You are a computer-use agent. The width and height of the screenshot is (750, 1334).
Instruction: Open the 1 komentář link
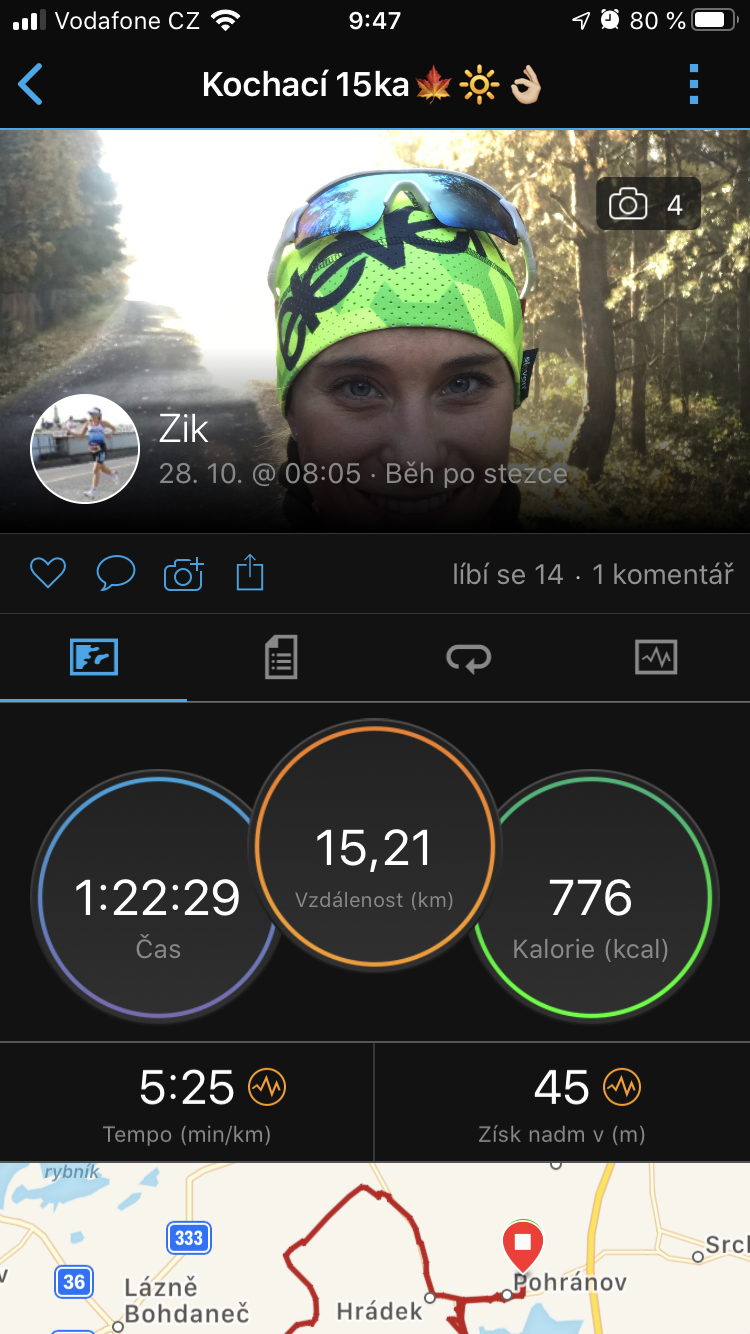click(663, 574)
